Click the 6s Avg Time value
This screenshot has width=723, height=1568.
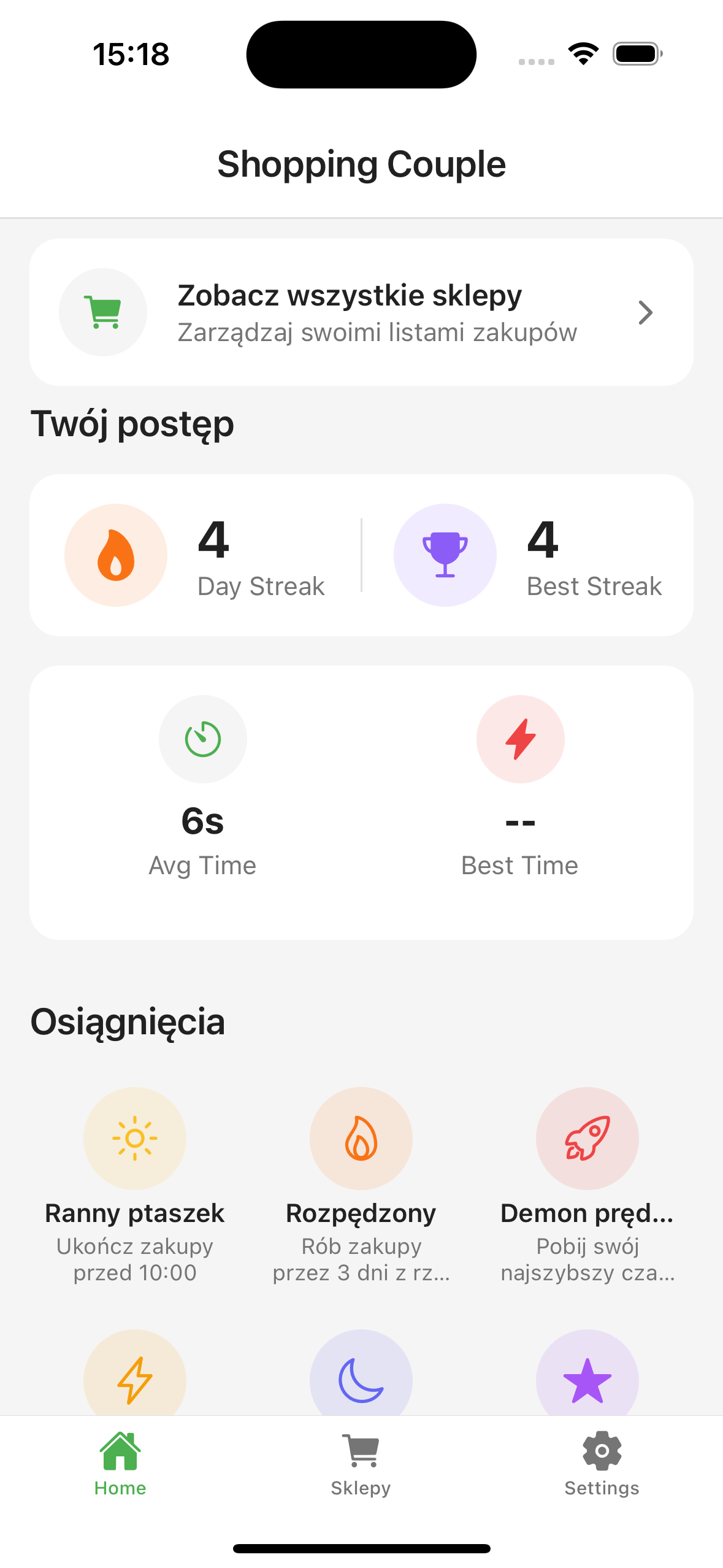point(203,821)
